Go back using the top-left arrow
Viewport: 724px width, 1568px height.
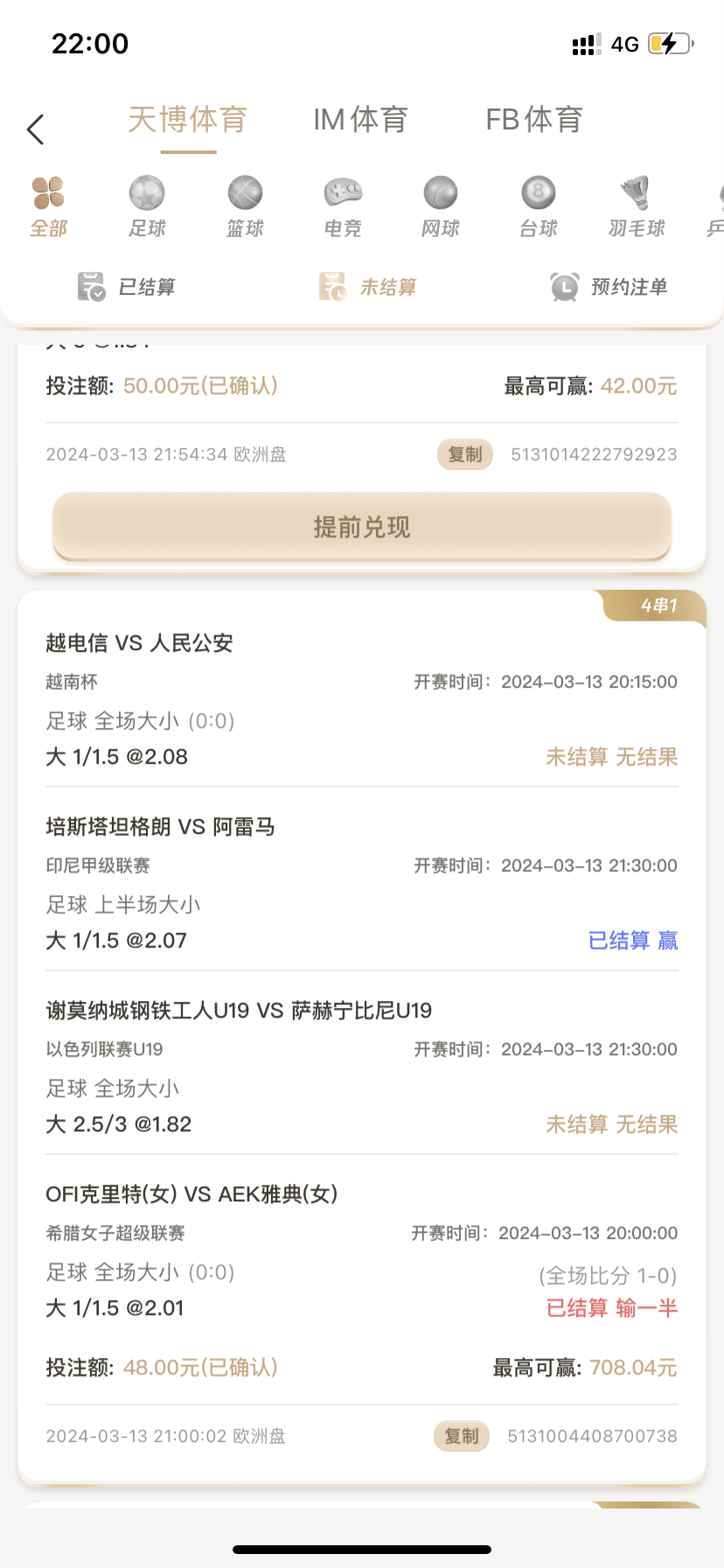36,129
